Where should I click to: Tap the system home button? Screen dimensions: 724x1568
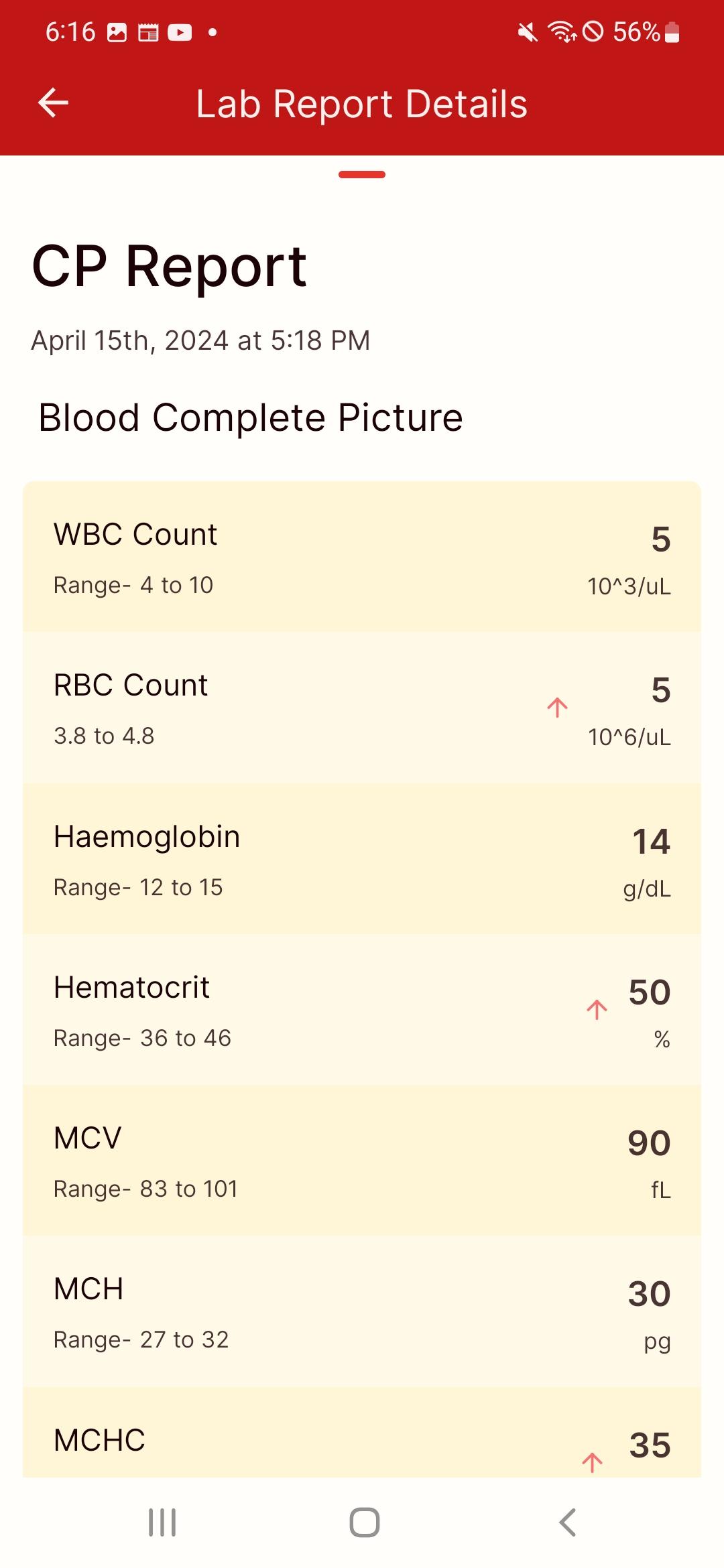point(365,1522)
